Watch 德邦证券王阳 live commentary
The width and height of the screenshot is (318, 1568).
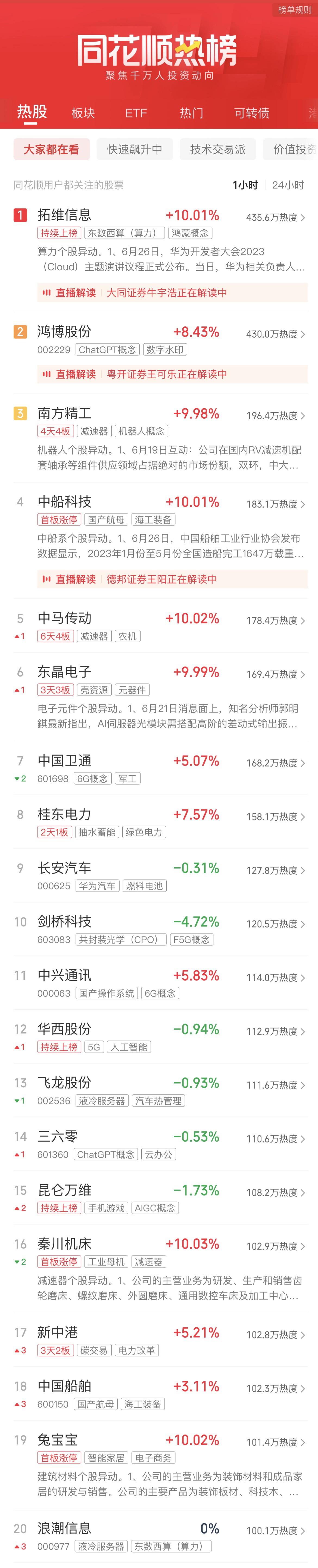pyautogui.click(x=161, y=579)
